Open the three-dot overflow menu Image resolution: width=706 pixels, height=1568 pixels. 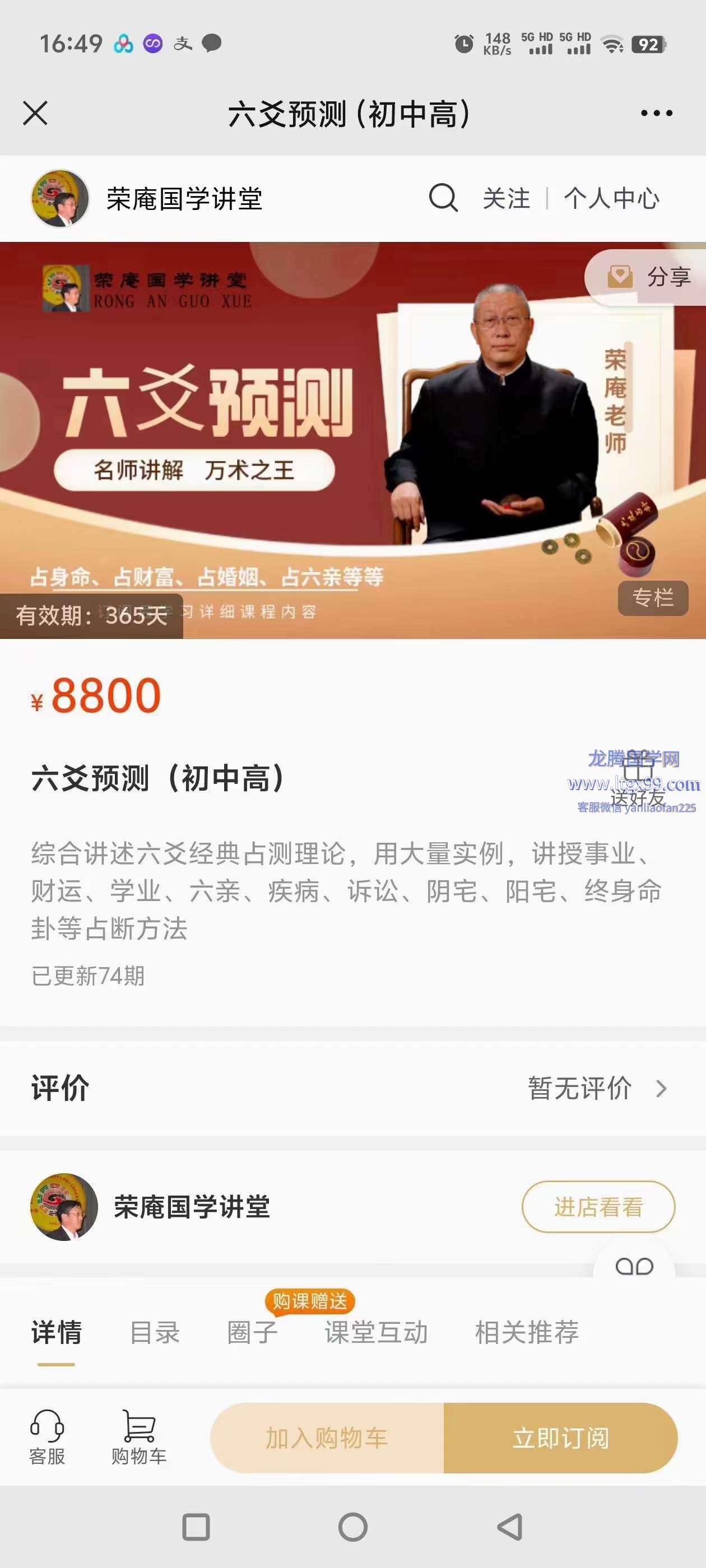[x=656, y=113]
